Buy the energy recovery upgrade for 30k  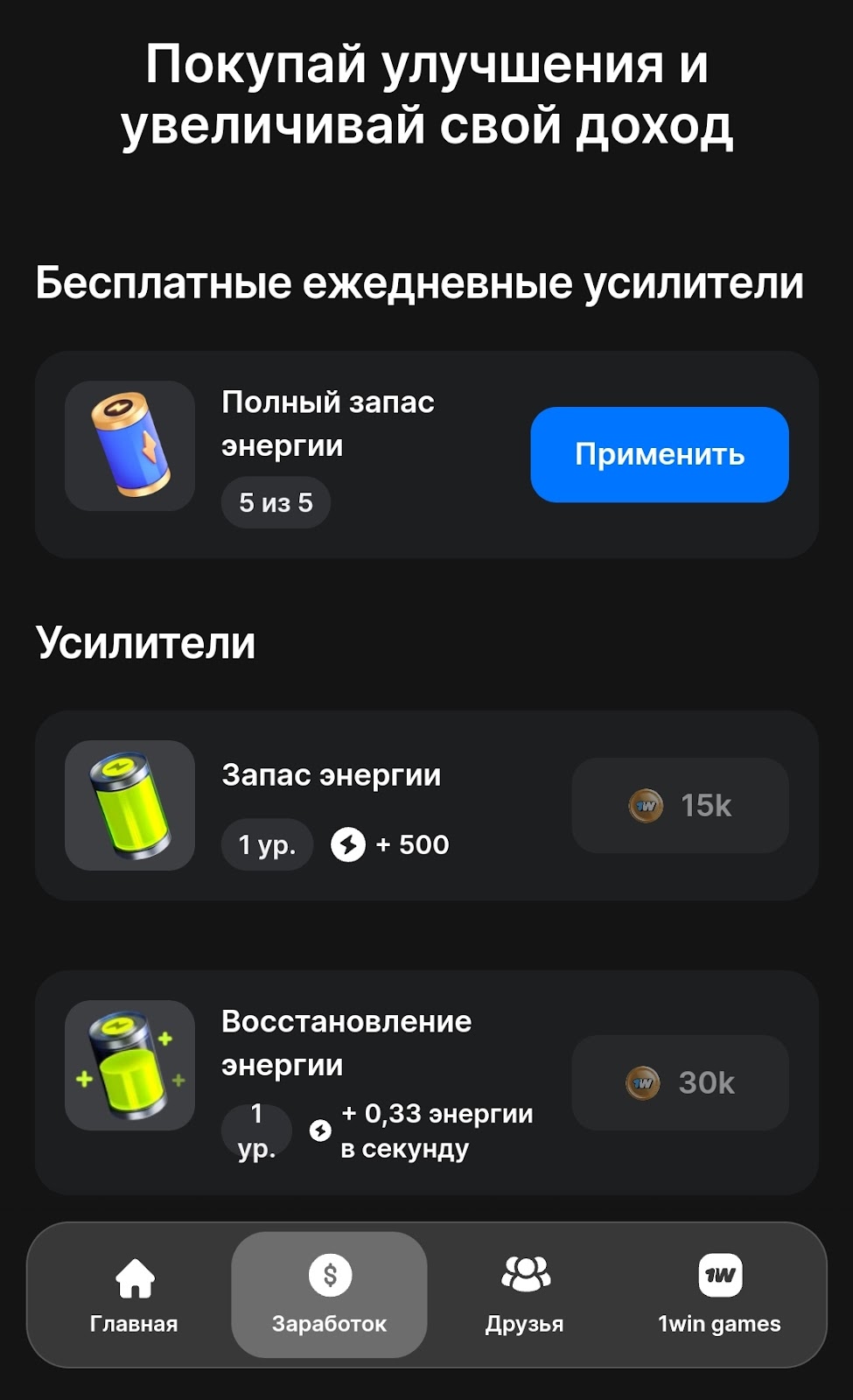click(x=680, y=1082)
